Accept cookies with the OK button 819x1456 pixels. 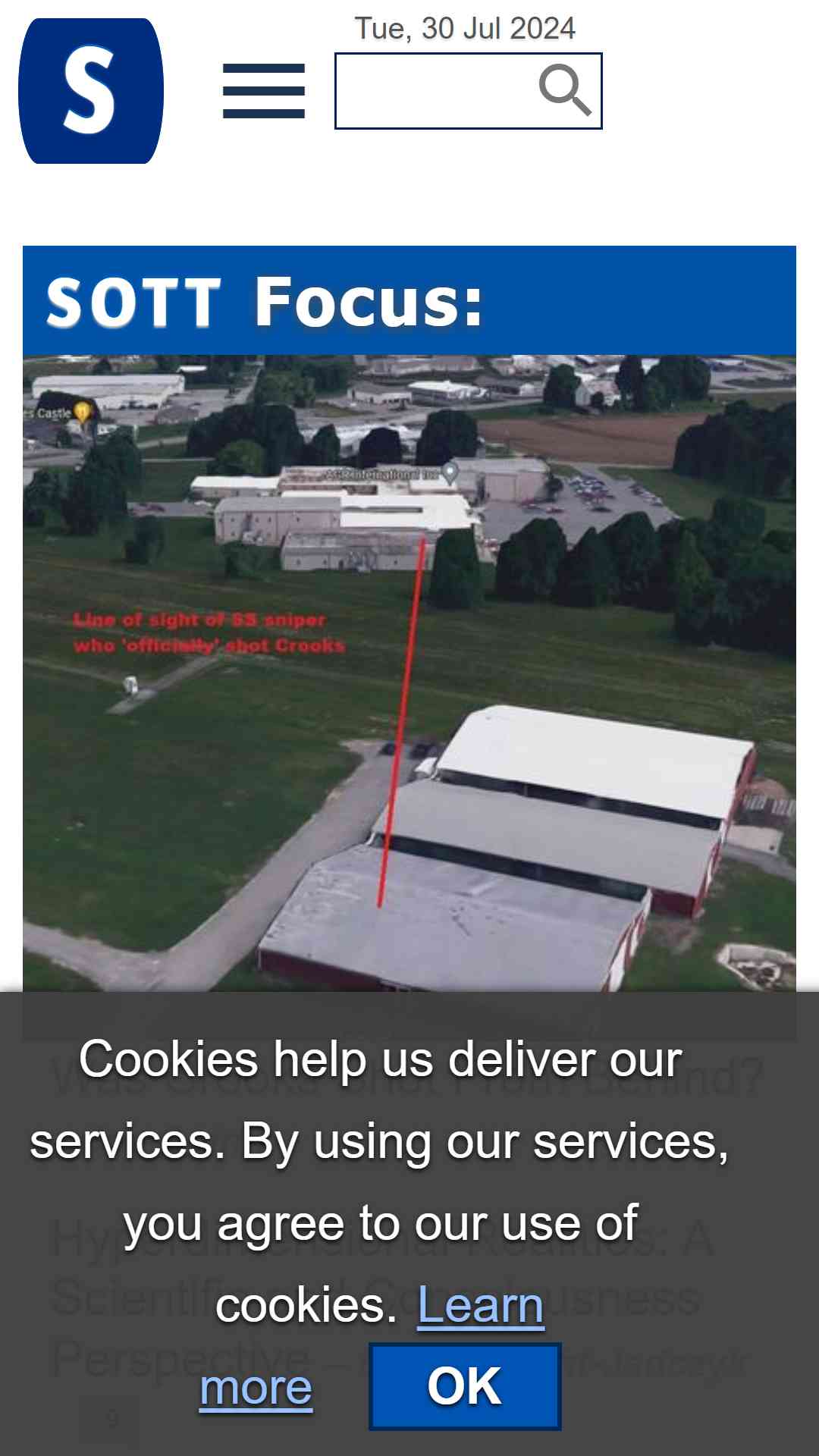pos(465,1386)
